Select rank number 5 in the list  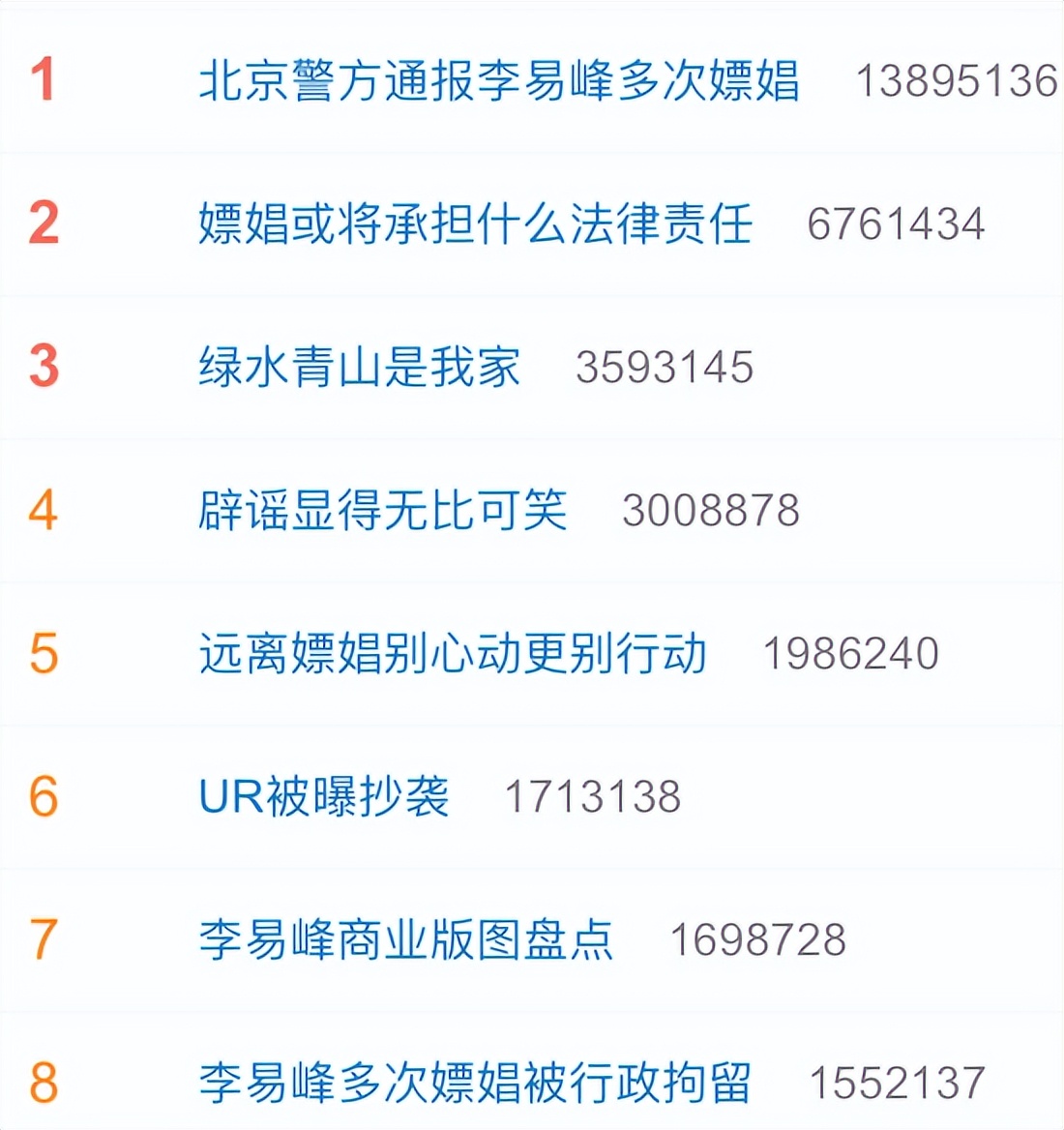[x=43, y=654]
